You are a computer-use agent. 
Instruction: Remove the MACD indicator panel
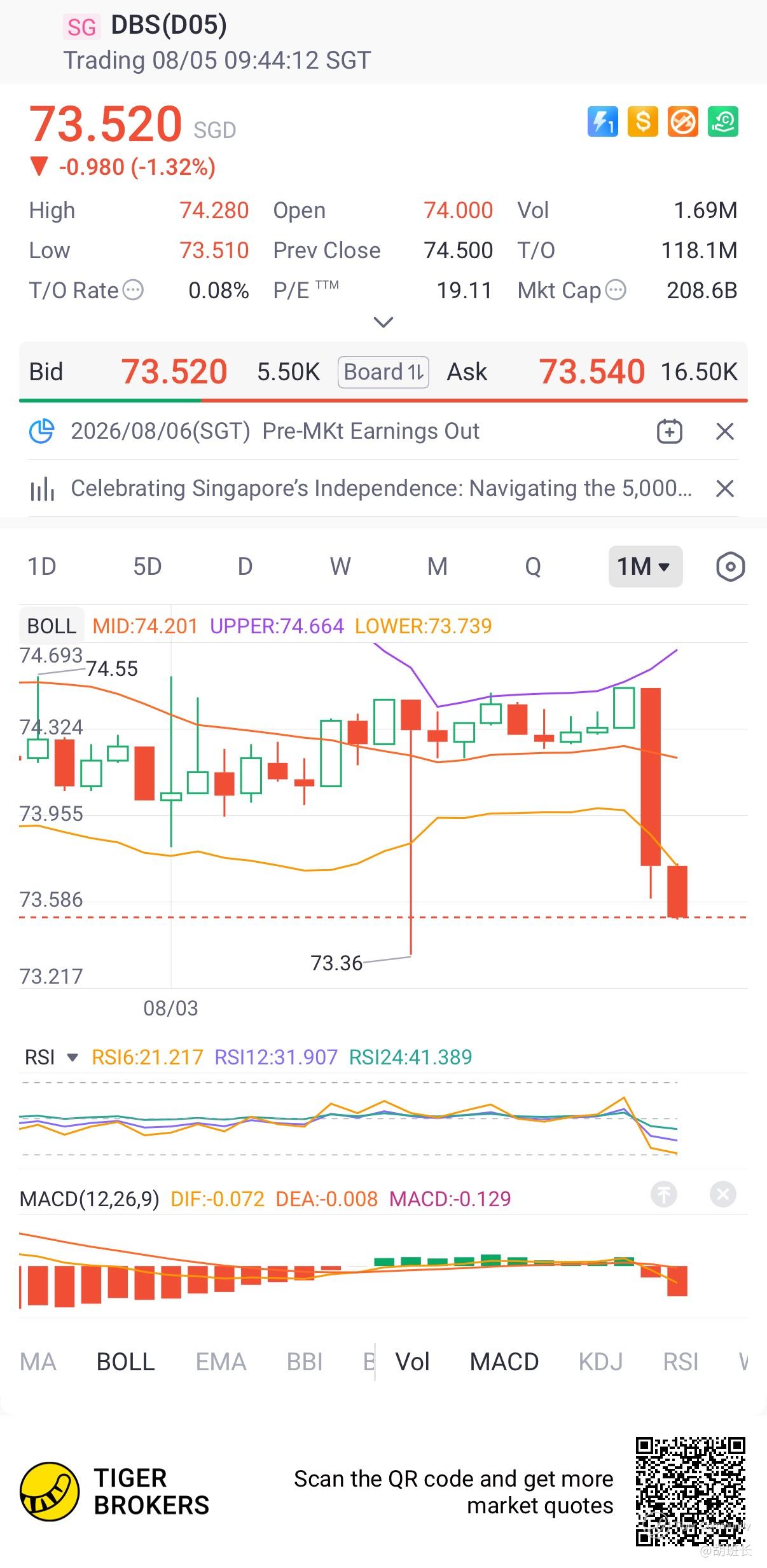click(722, 1194)
